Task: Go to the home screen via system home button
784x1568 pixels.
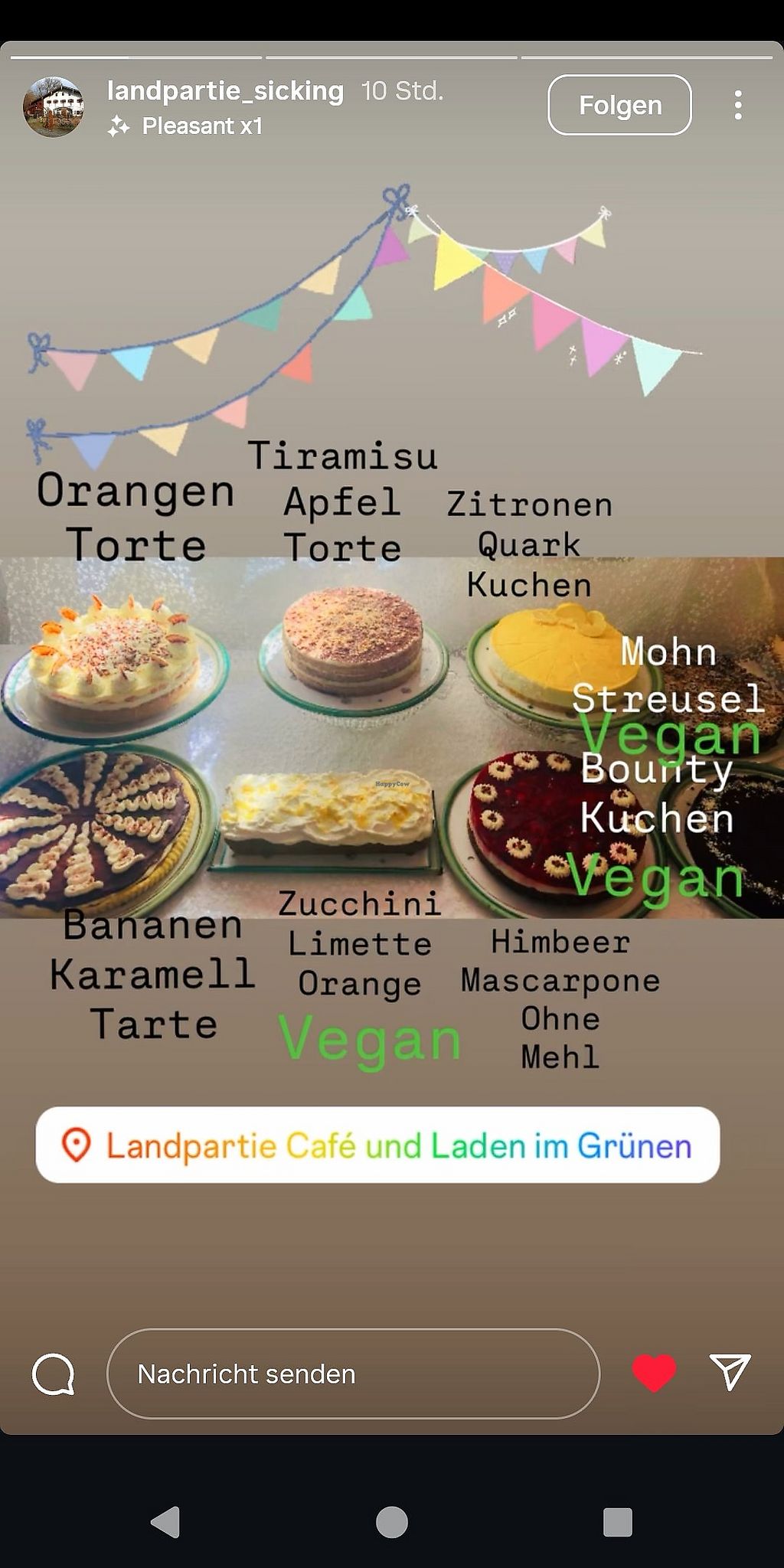Action: [x=392, y=1521]
